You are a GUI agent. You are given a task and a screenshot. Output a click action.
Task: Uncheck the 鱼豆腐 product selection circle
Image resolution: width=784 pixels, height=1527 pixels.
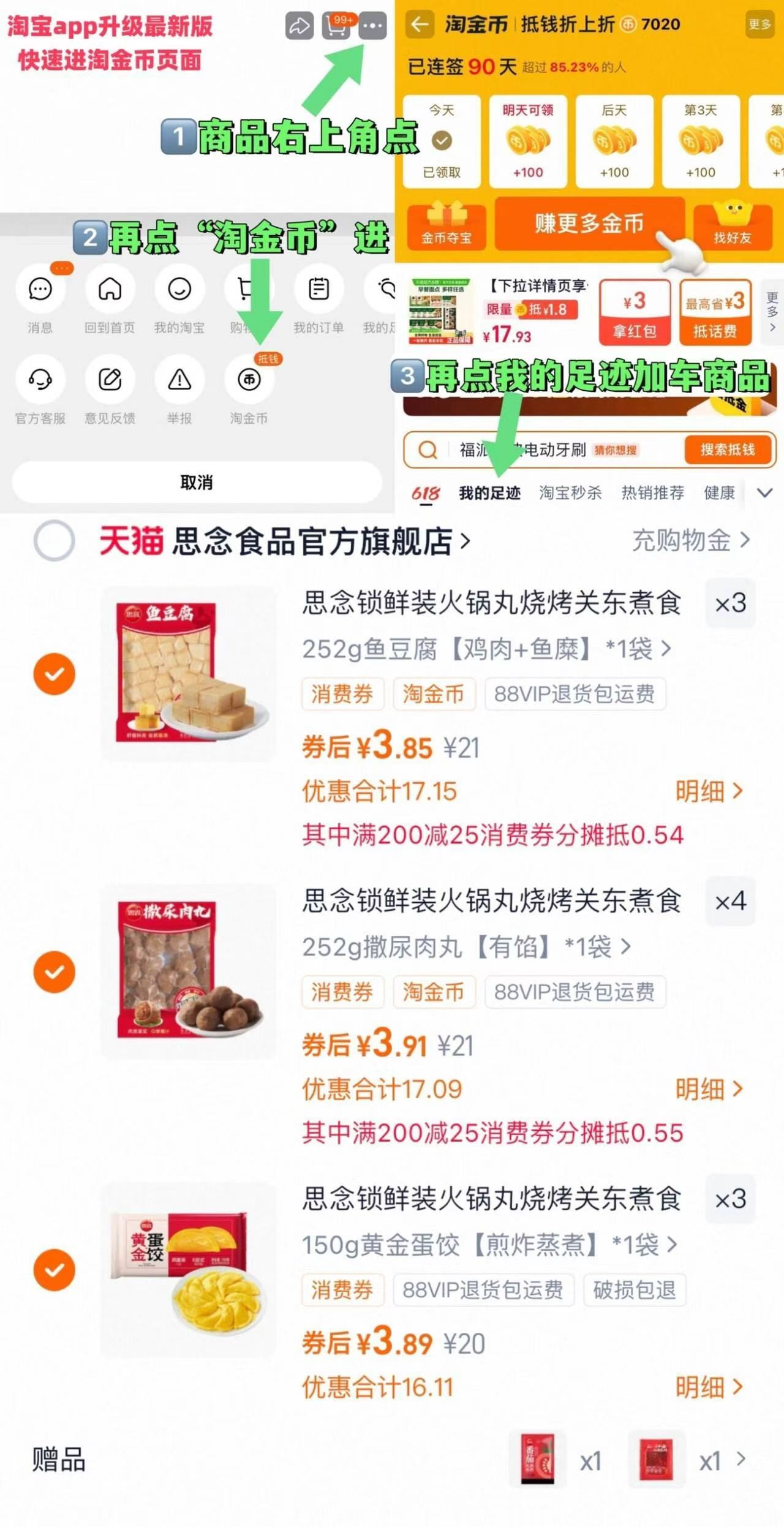(x=54, y=674)
